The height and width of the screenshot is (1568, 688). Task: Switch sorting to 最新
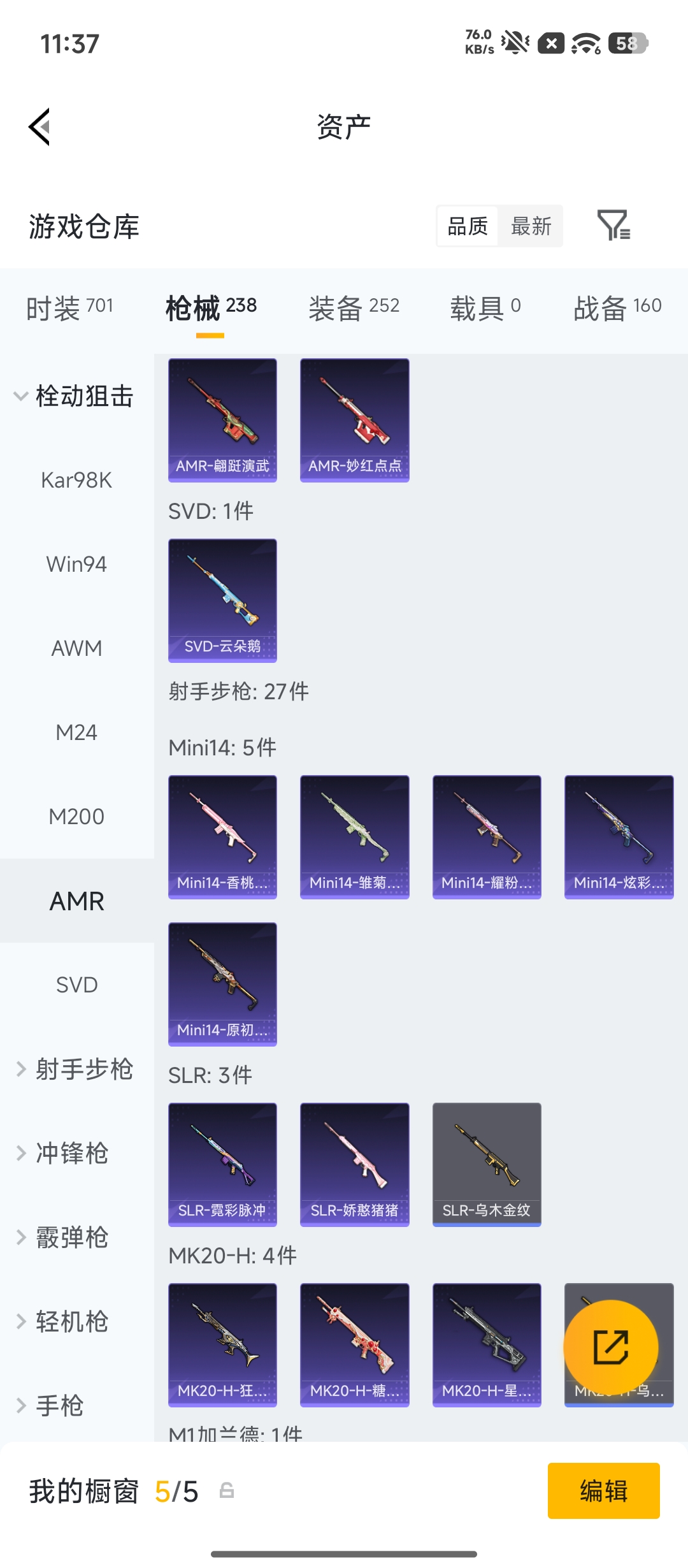pos(531,226)
